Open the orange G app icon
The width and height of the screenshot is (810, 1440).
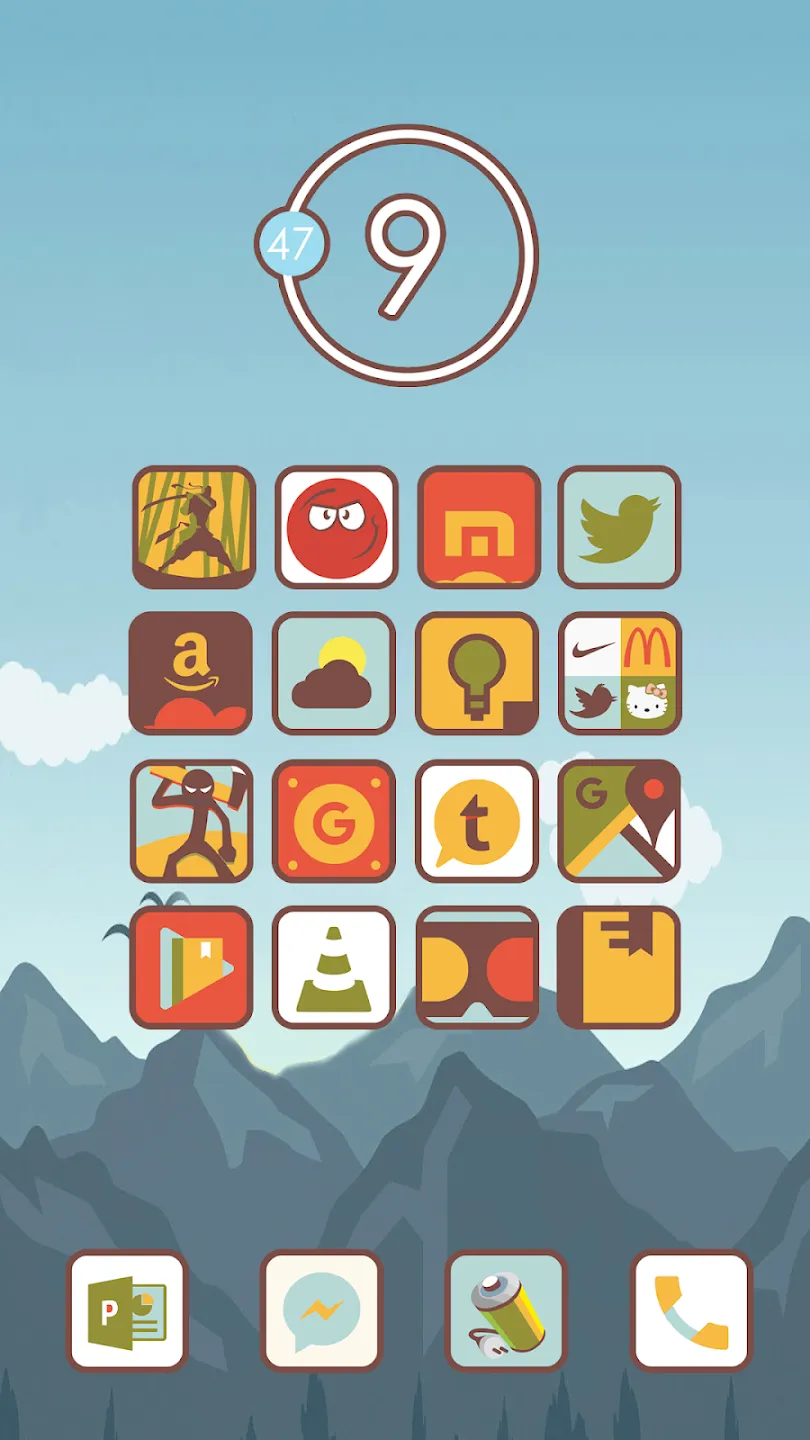click(x=334, y=821)
